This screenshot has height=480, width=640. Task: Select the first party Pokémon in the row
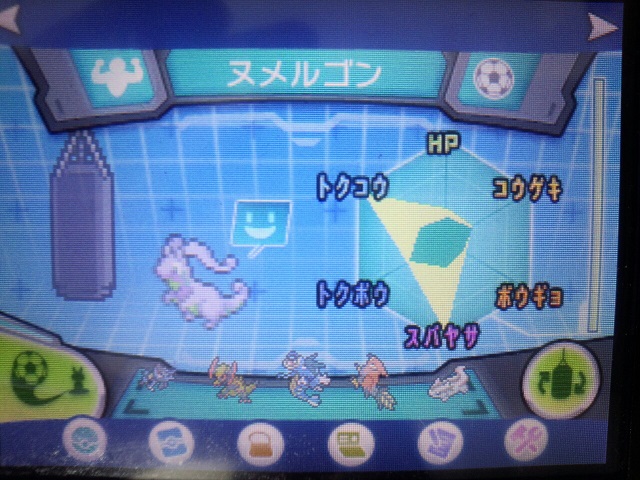[x=158, y=378]
